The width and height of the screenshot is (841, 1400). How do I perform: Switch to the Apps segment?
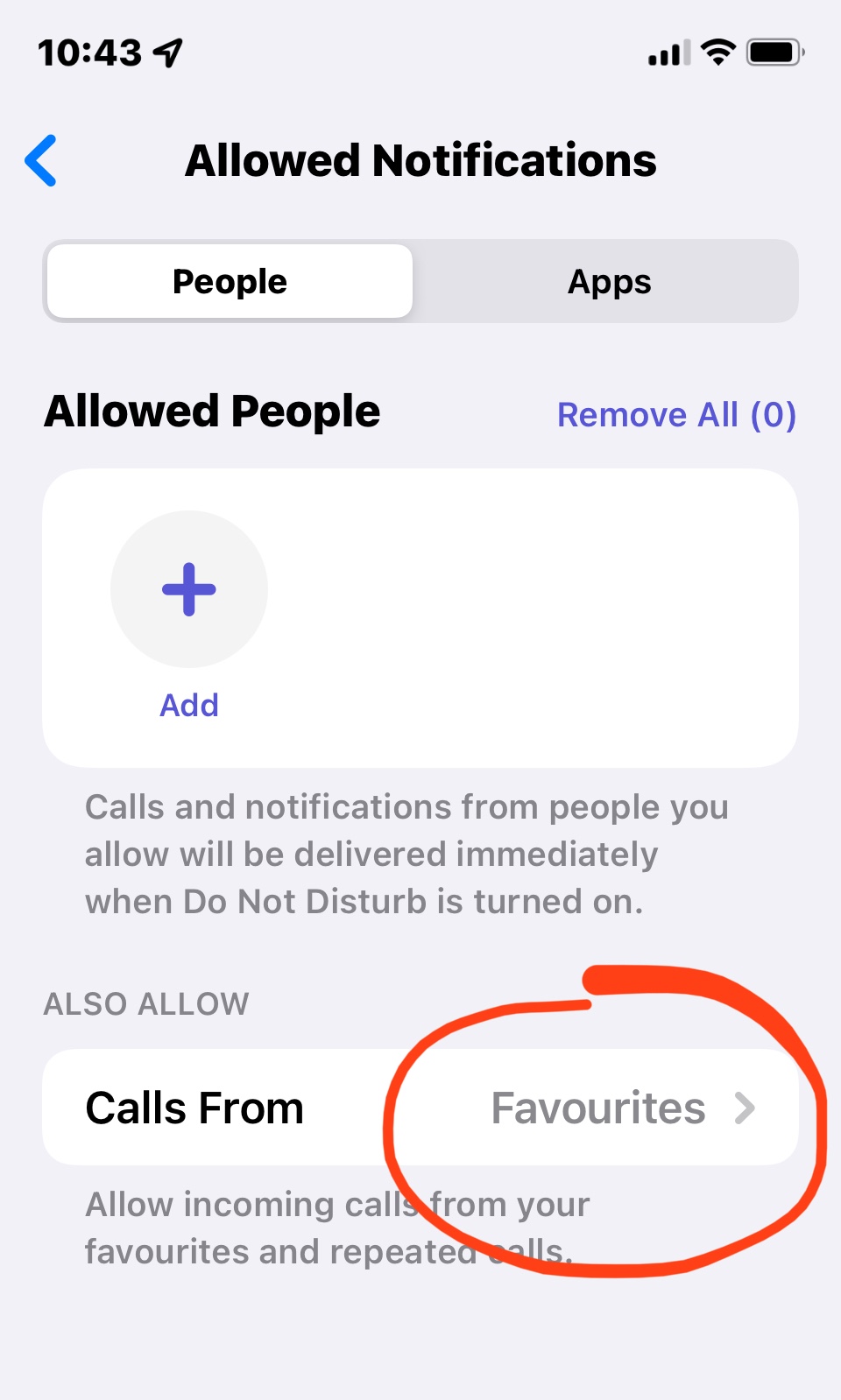pos(609,281)
